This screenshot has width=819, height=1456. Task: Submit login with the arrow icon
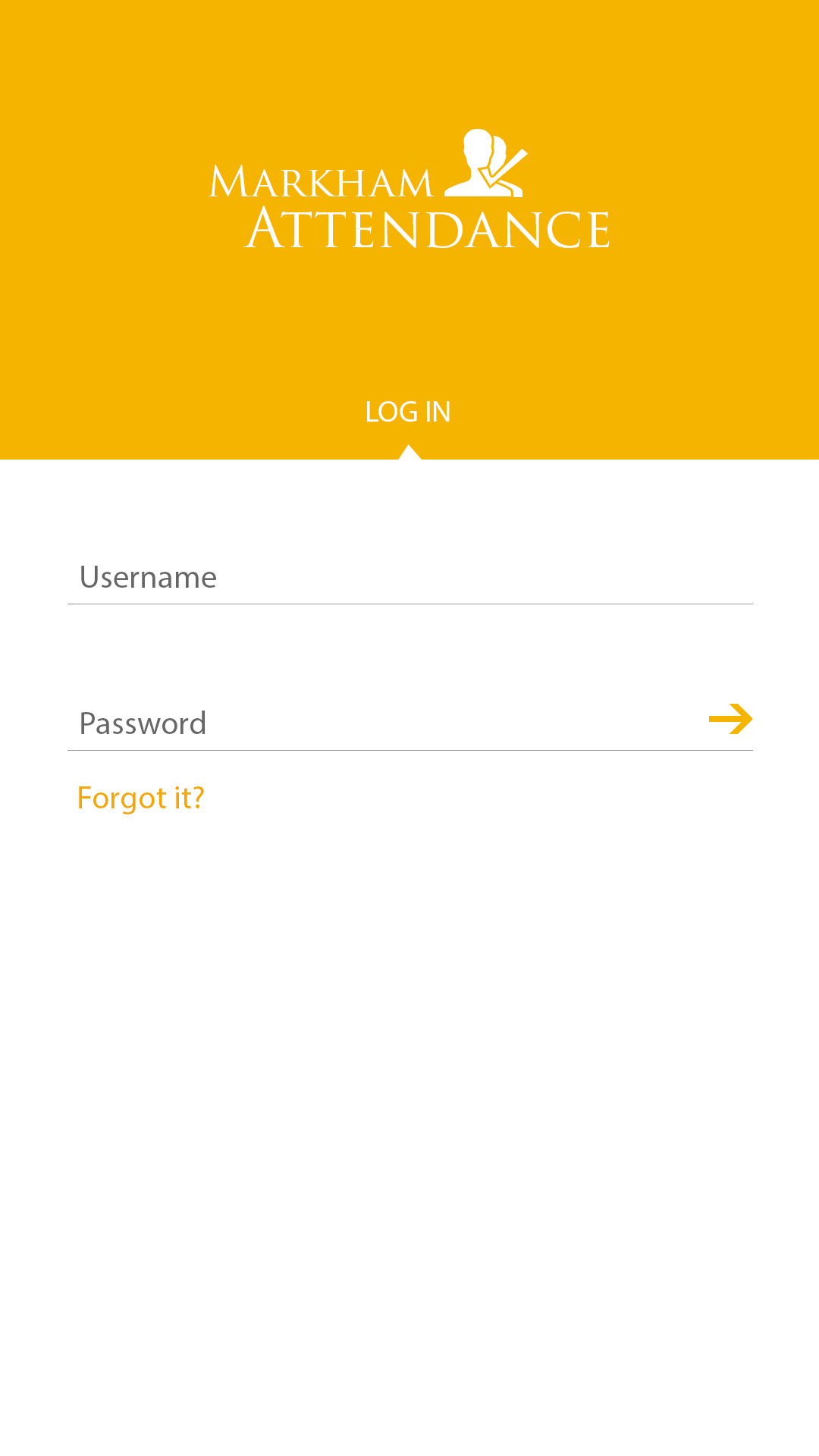pyautogui.click(x=730, y=719)
